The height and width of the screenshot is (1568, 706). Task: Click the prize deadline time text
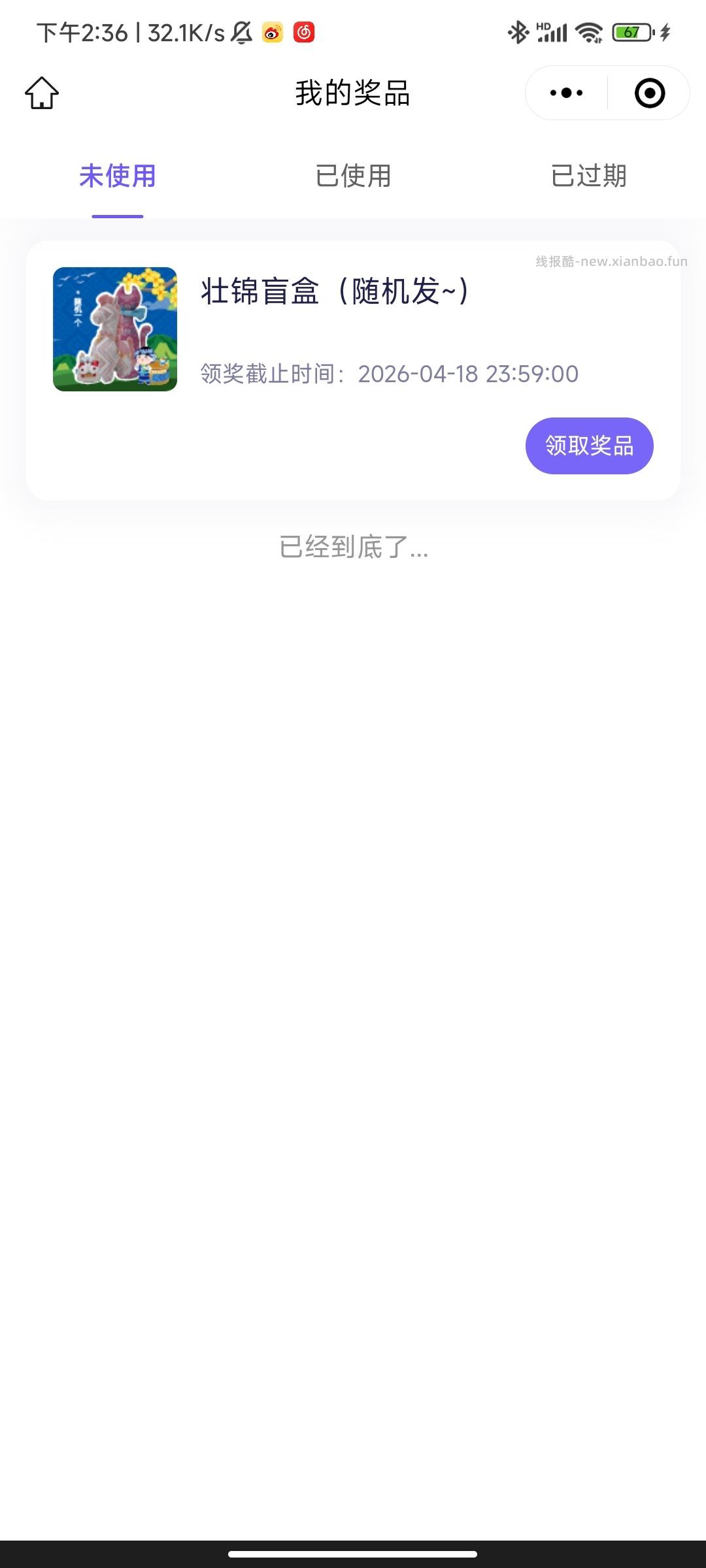pos(388,374)
